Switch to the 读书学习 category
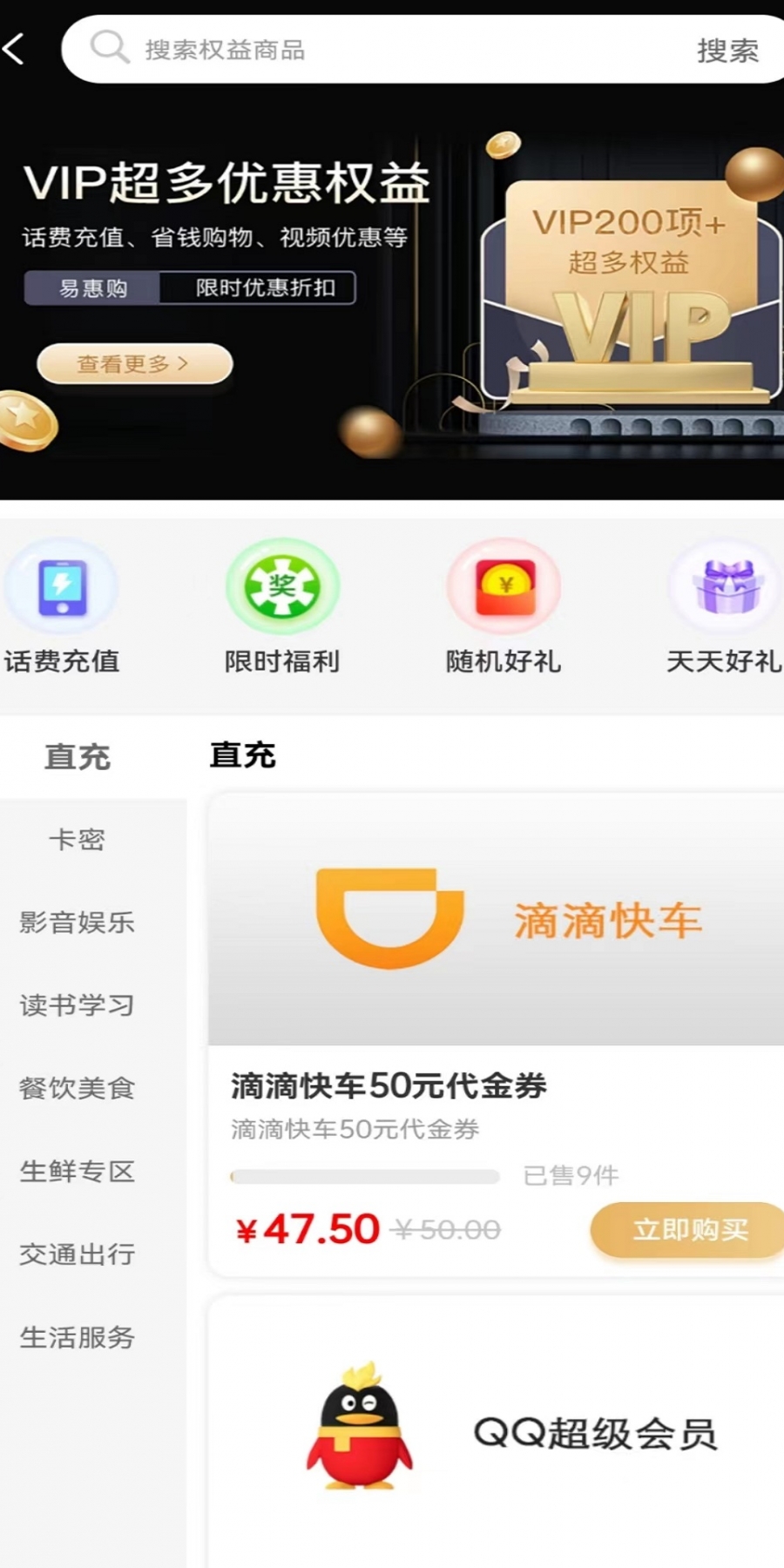Viewport: 784px width, 1568px height. 78,1004
